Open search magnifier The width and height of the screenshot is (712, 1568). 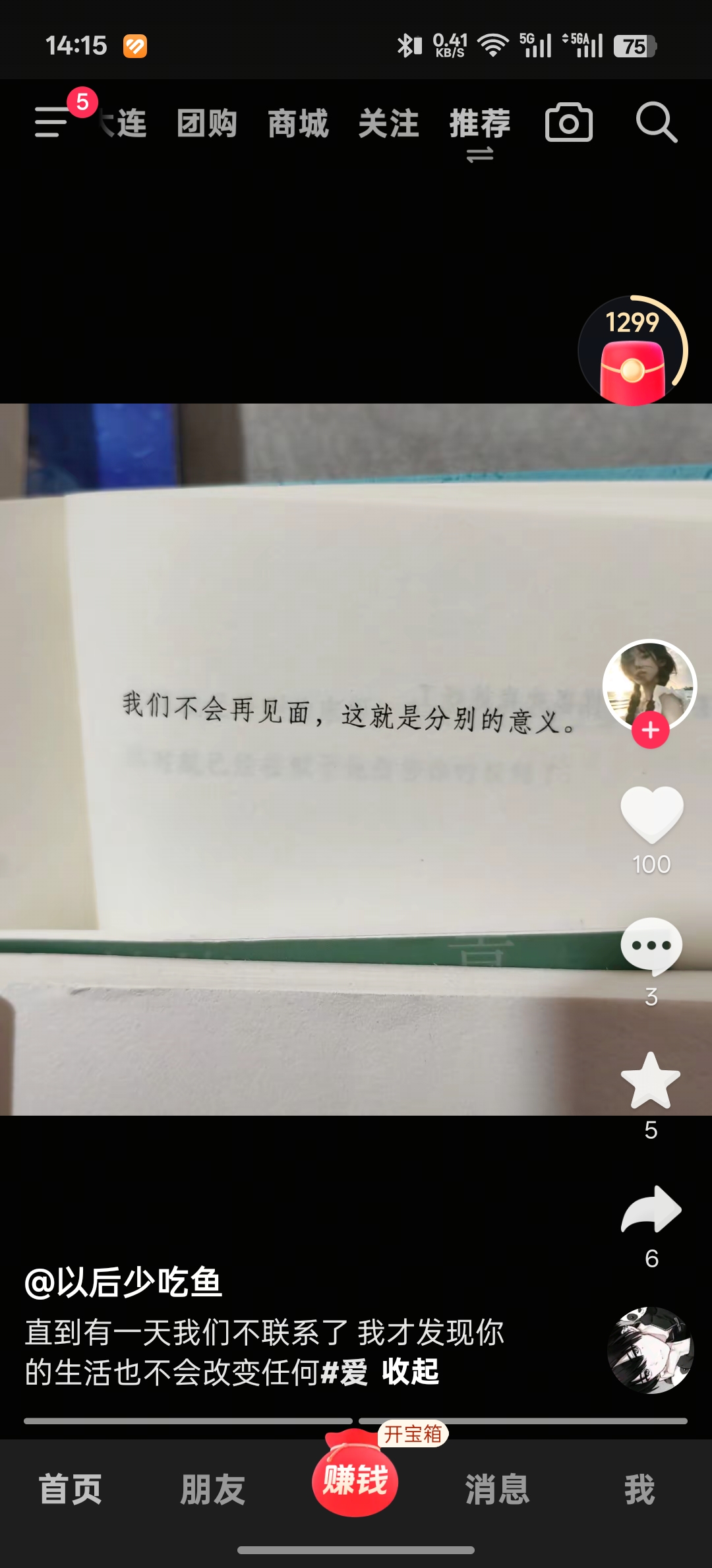click(x=656, y=123)
